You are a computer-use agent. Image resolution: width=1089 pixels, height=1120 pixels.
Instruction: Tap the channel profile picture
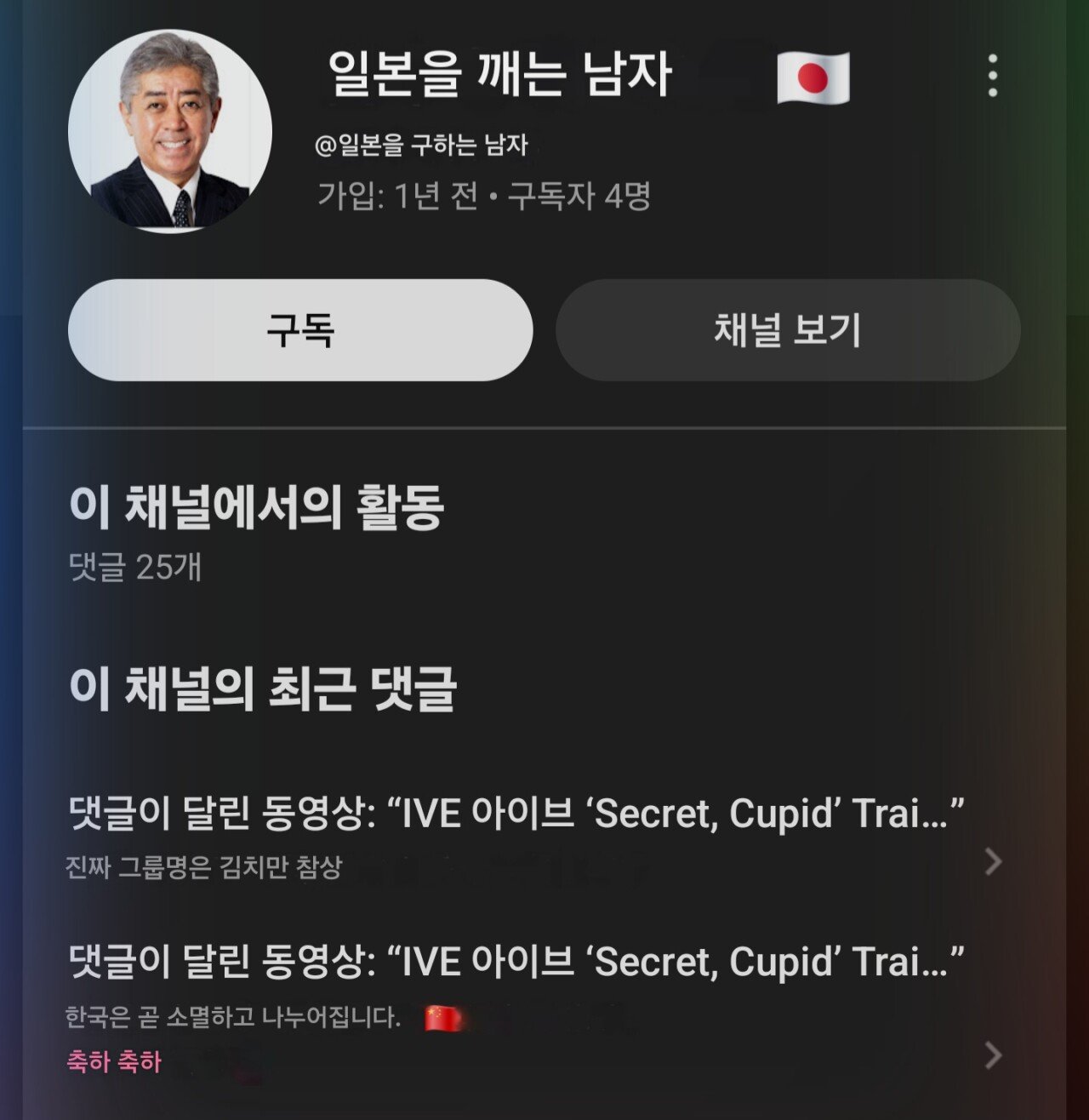click(x=170, y=130)
